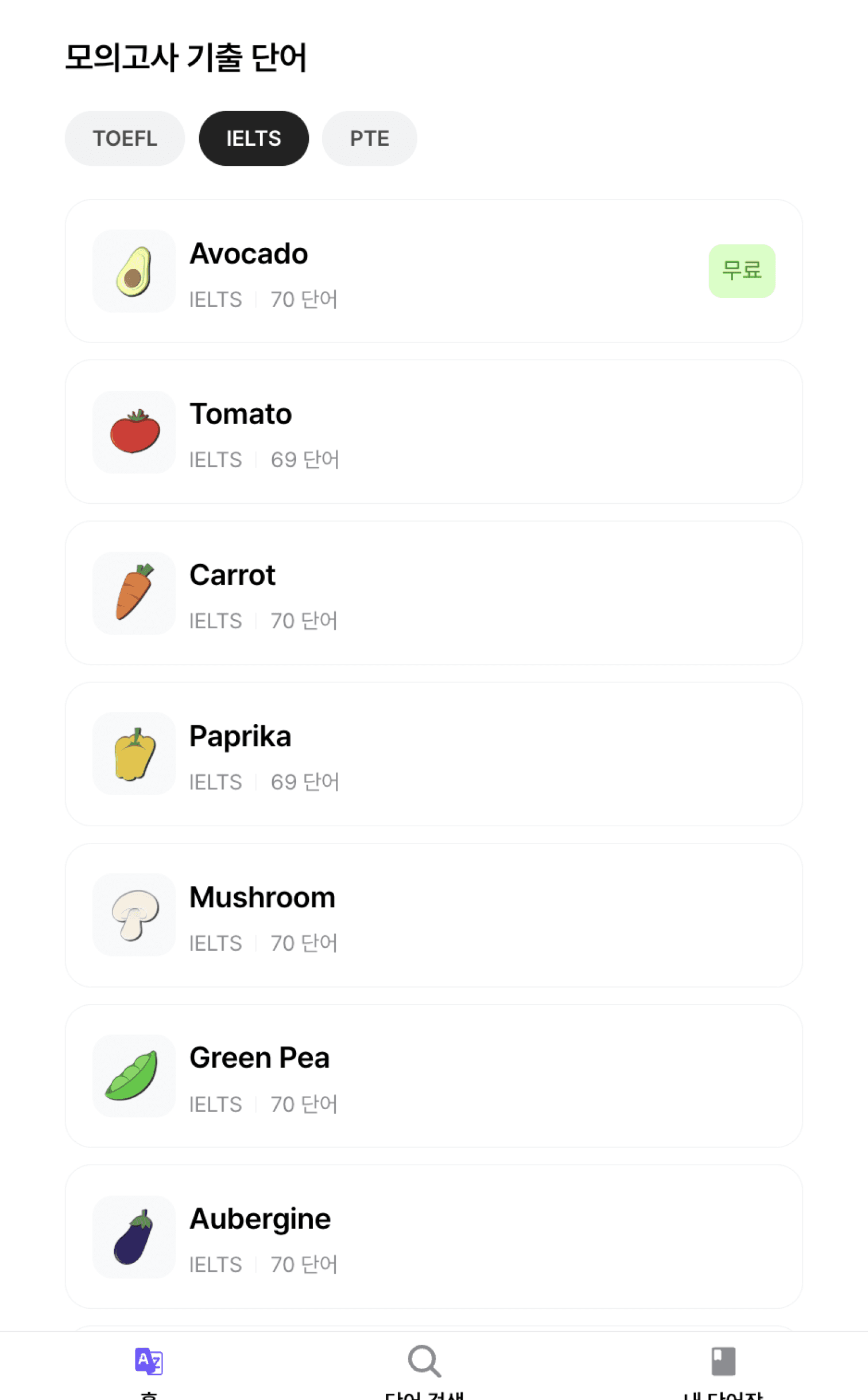Open the Aubergine word set
This screenshot has height=1400, width=868.
[433, 1236]
